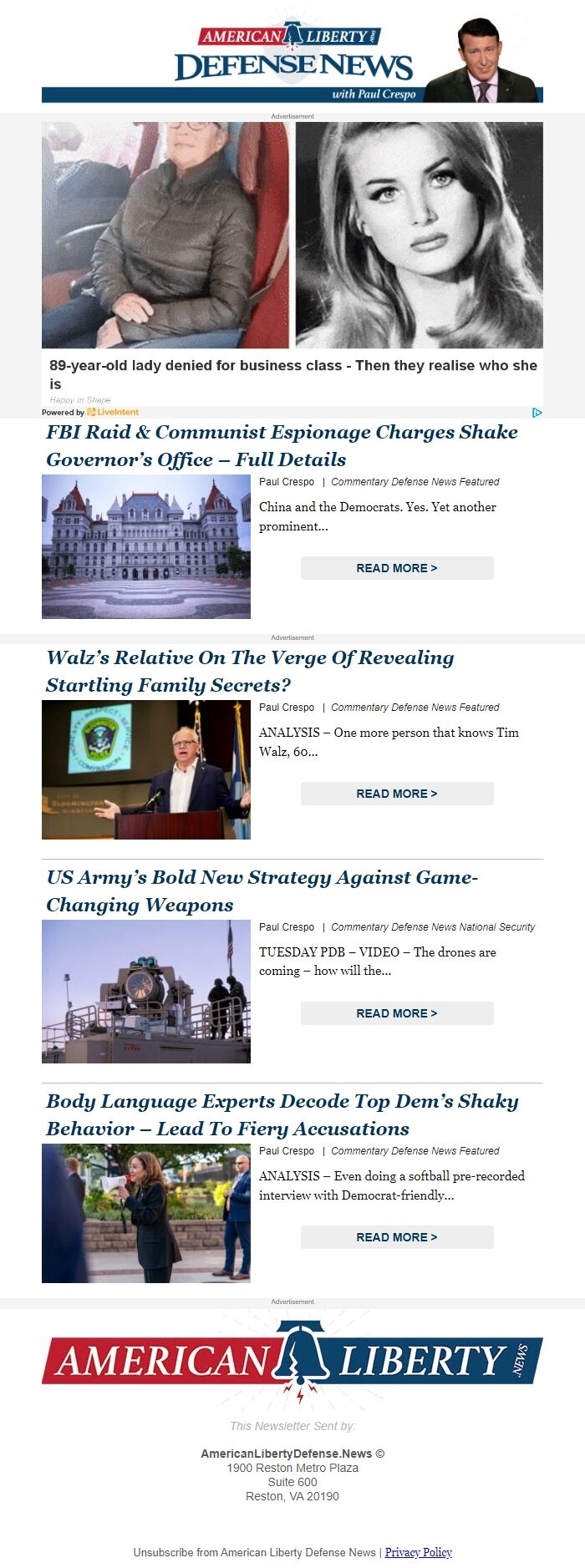
Task: Open the 89-year-old lady business class ad
Action: tap(292, 366)
